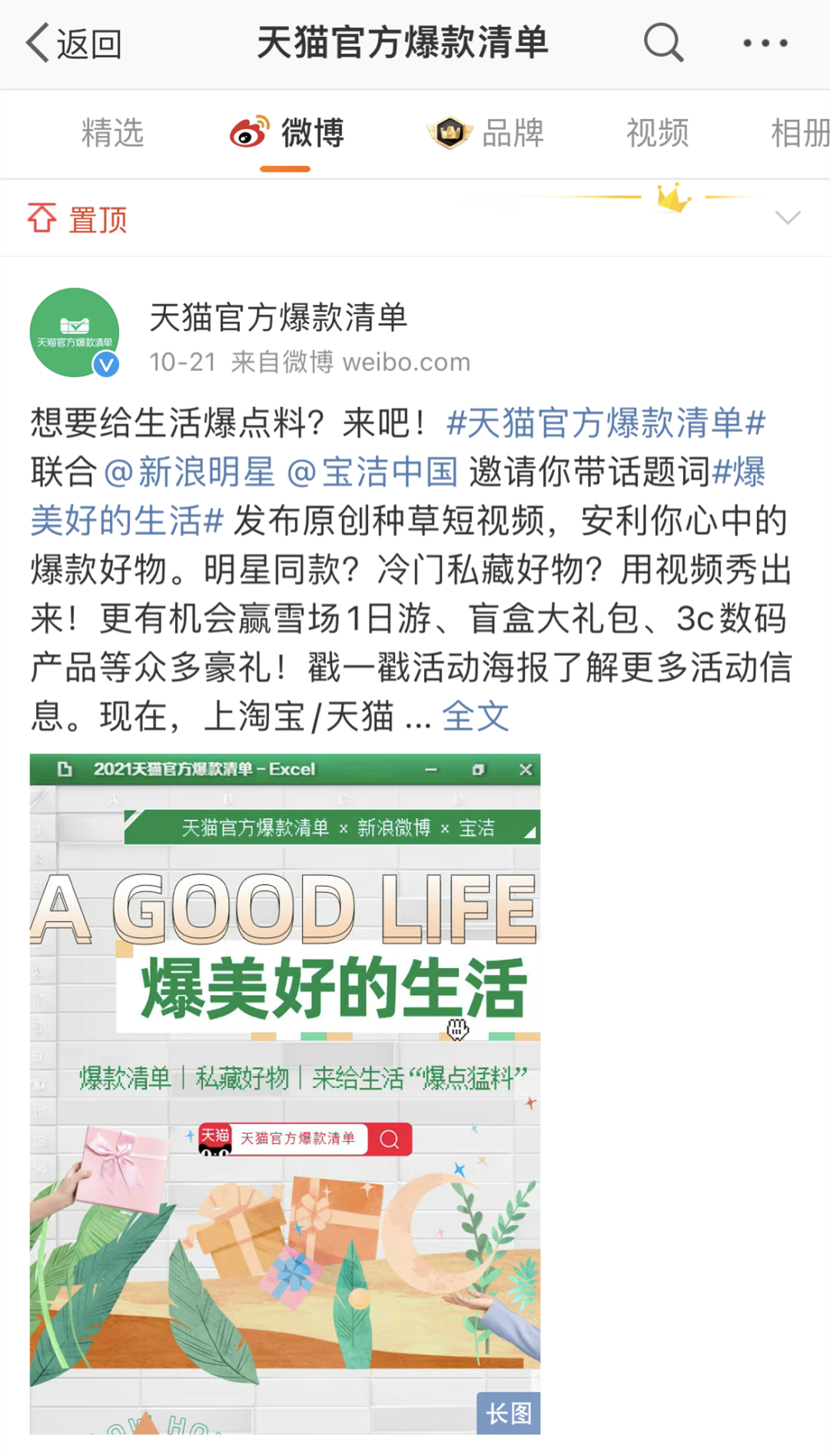
Task: Open the #天猫官方爆款清单# hashtag
Action: (x=606, y=423)
